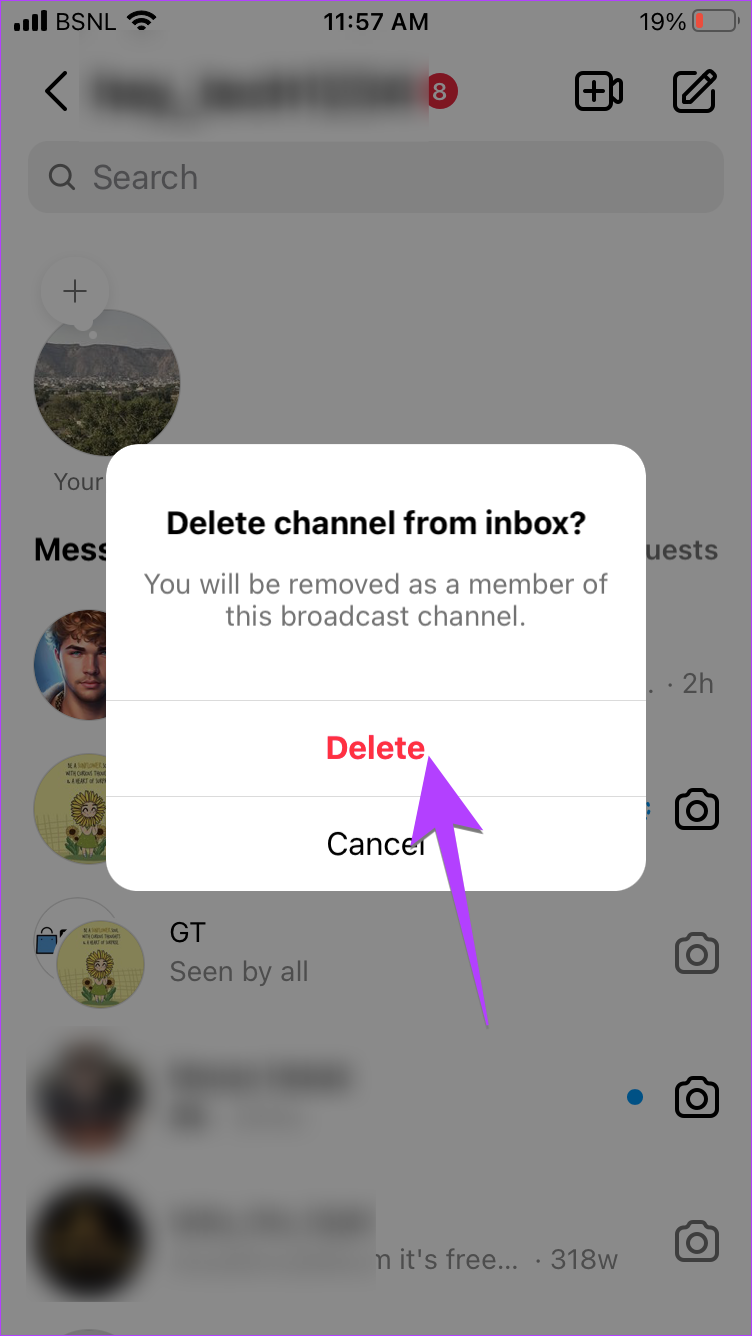Open camera for the GT chat
Viewport: 752px width, 1336px height.
tap(697, 953)
